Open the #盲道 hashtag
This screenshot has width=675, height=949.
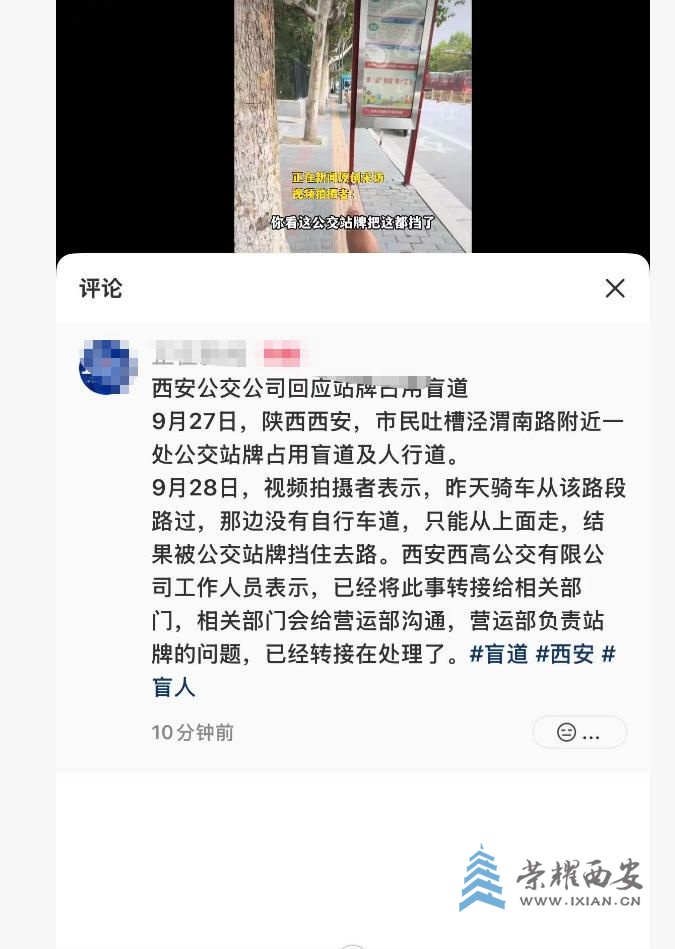[498, 654]
